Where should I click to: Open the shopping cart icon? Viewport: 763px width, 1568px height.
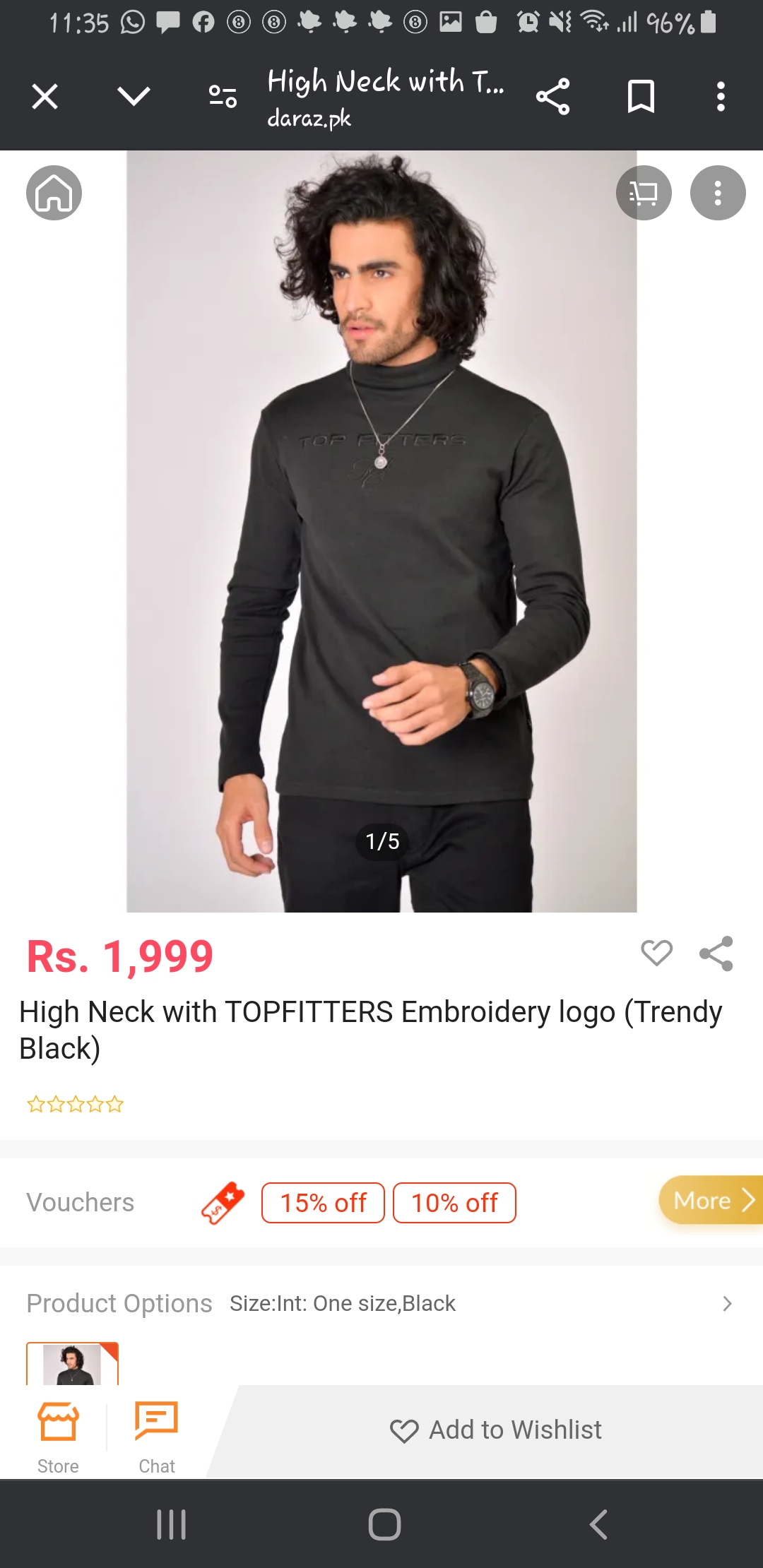644,193
